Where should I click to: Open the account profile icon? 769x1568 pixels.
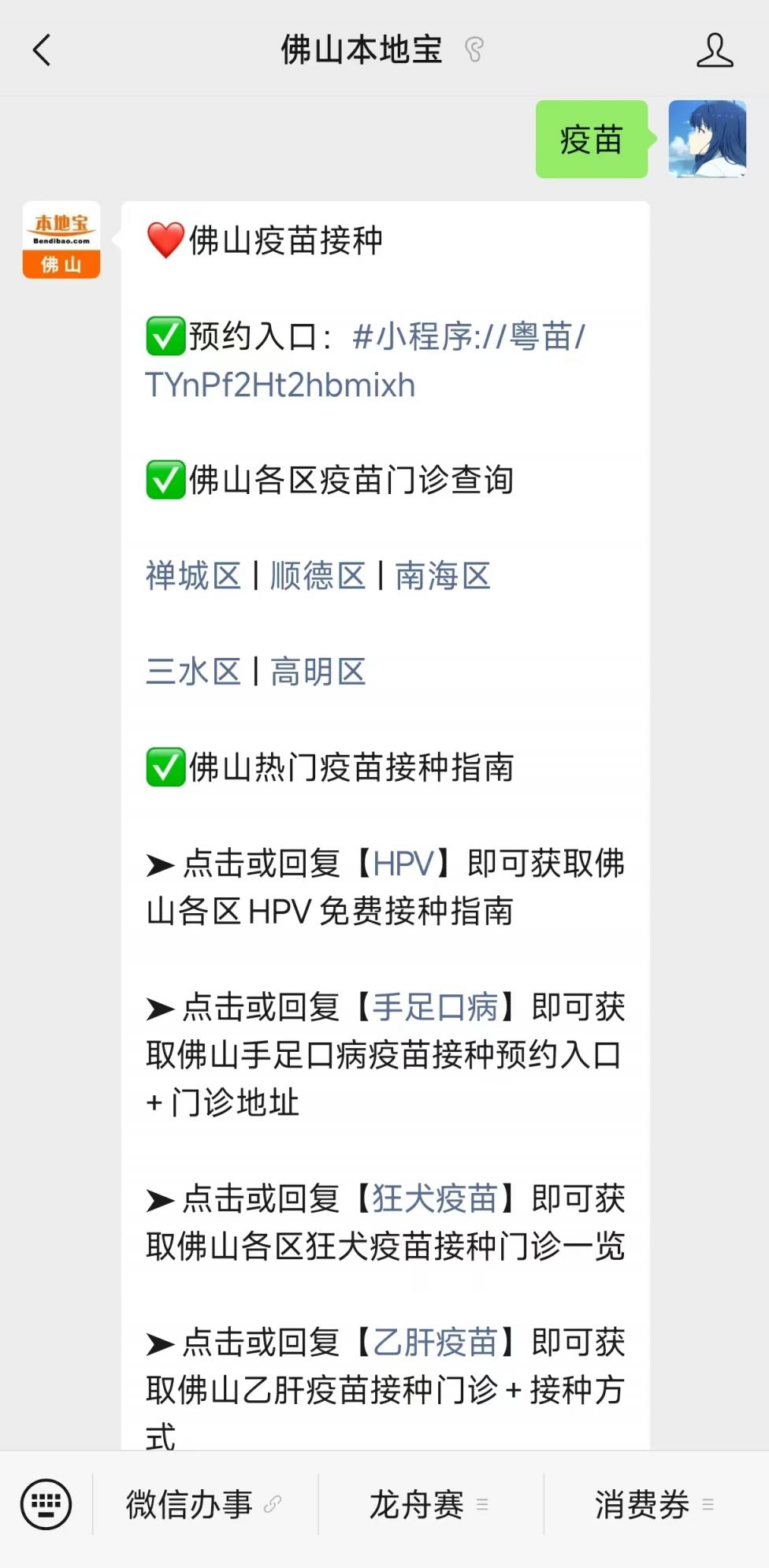pos(714,50)
